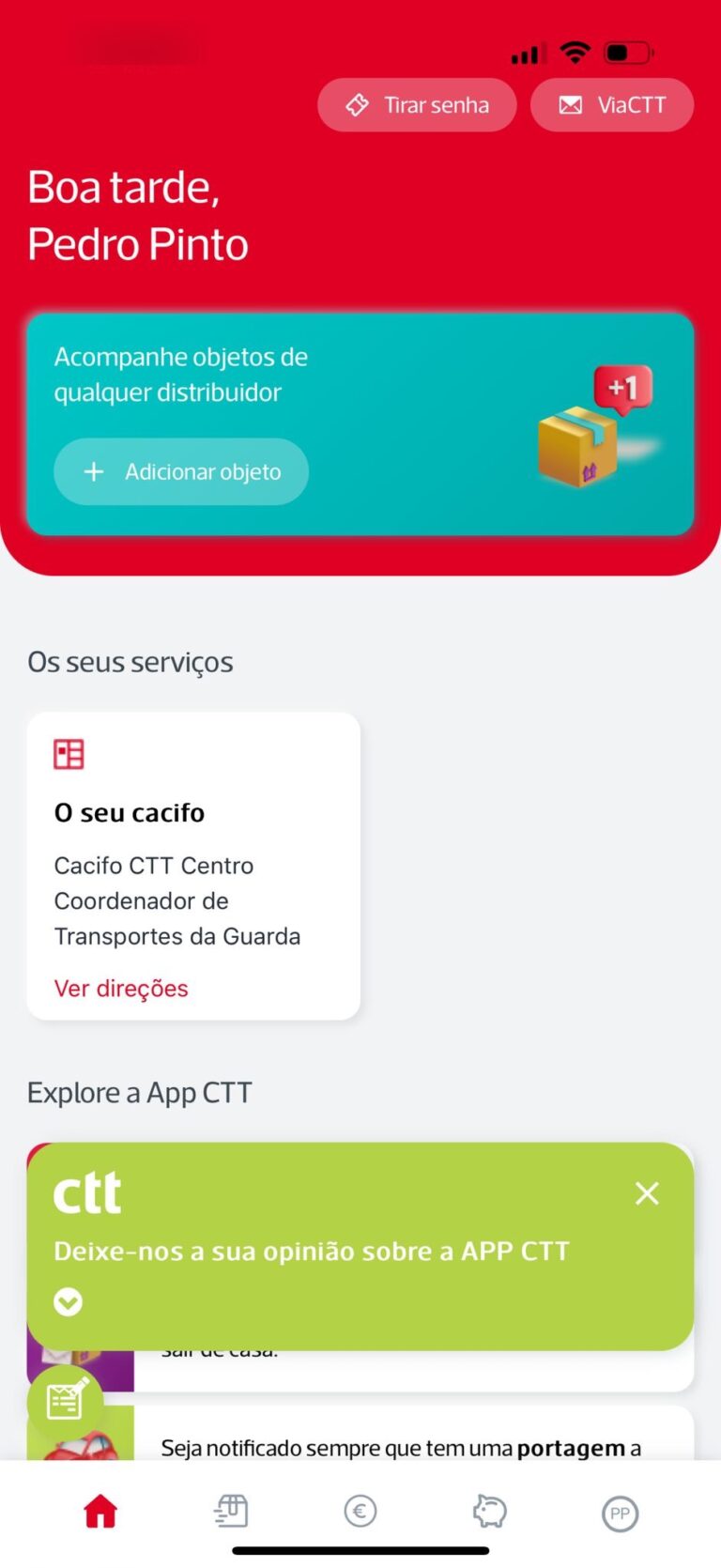
Task: Tap the Adicionar objeto button
Action: point(180,471)
